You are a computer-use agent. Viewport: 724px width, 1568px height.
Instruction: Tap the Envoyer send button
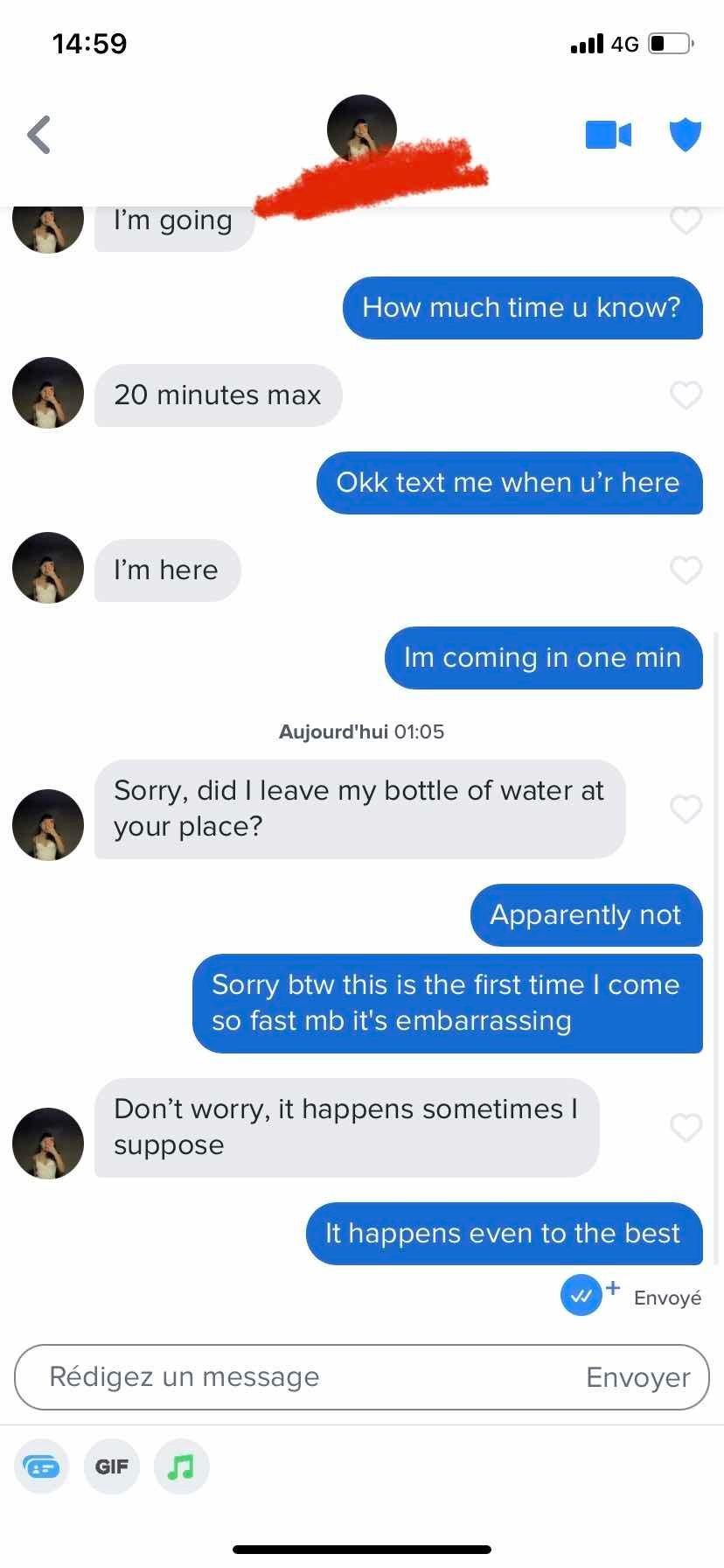(x=638, y=1377)
